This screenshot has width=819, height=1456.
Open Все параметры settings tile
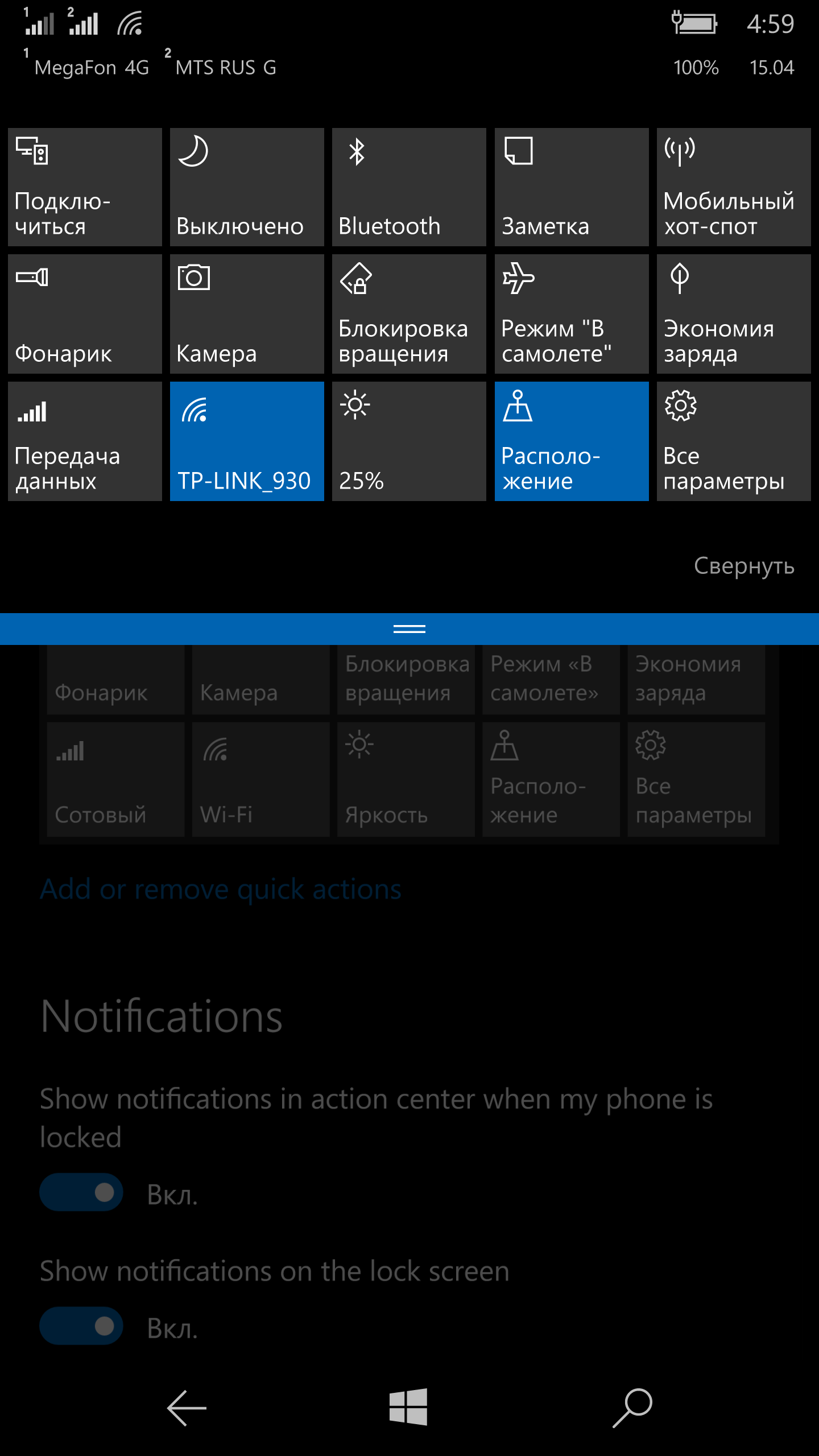click(734, 441)
